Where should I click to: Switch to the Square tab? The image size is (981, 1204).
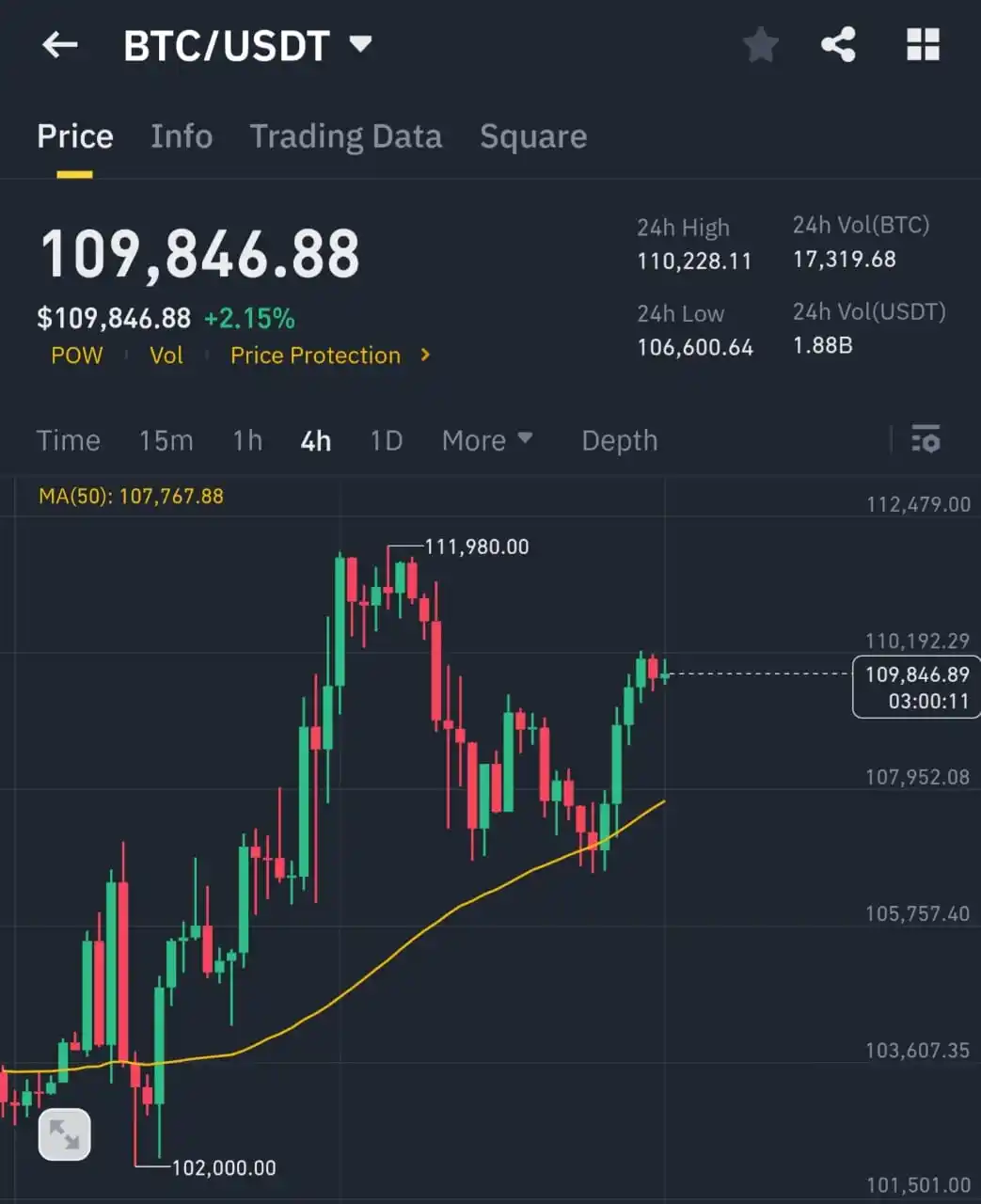point(532,136)
